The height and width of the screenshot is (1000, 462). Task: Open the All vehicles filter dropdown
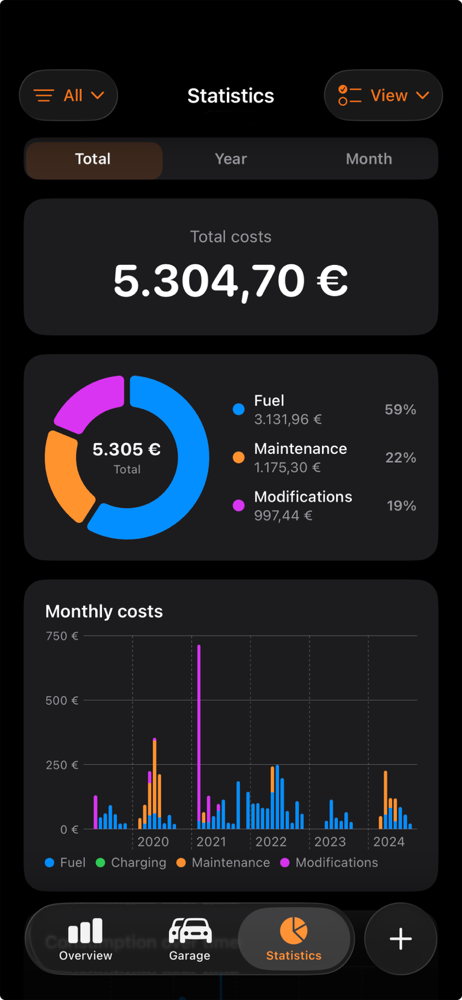click(x=68, y=96)
